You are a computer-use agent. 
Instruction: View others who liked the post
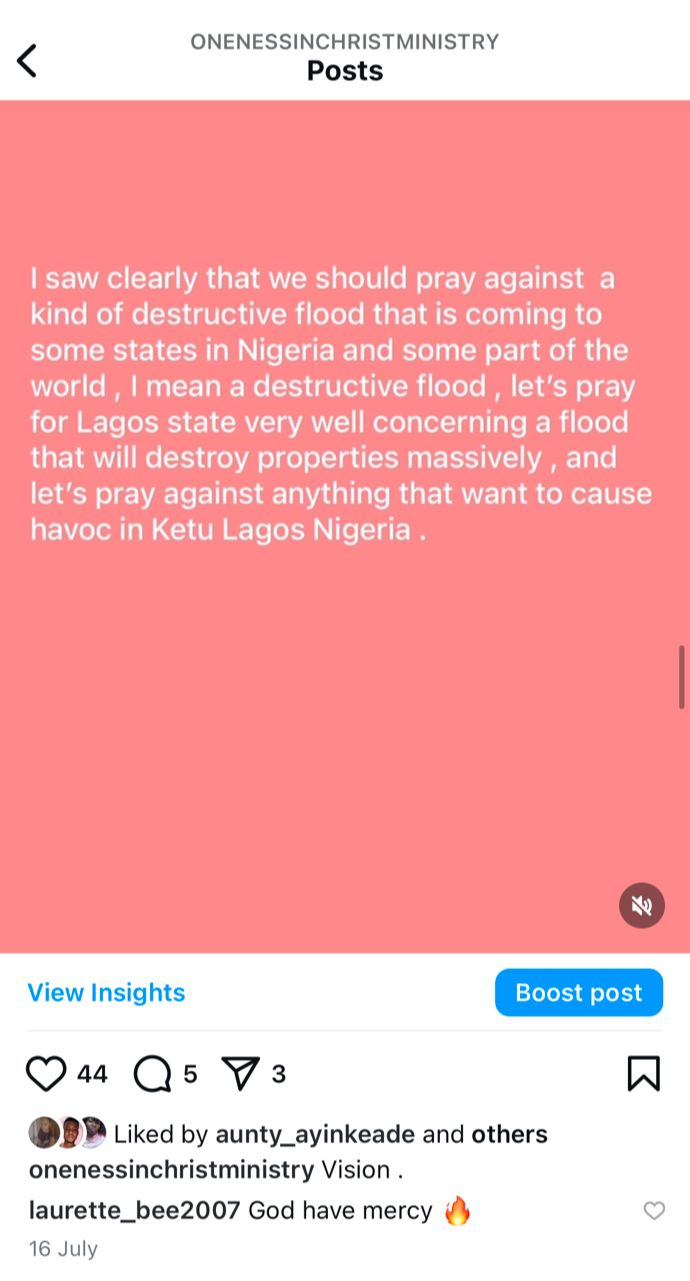pos(509,1135)
